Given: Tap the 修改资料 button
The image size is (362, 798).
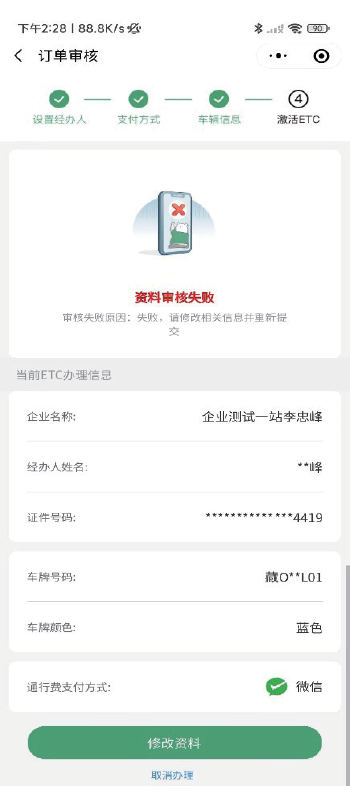Looking at the screenshot, I should [x=175, y=743].
